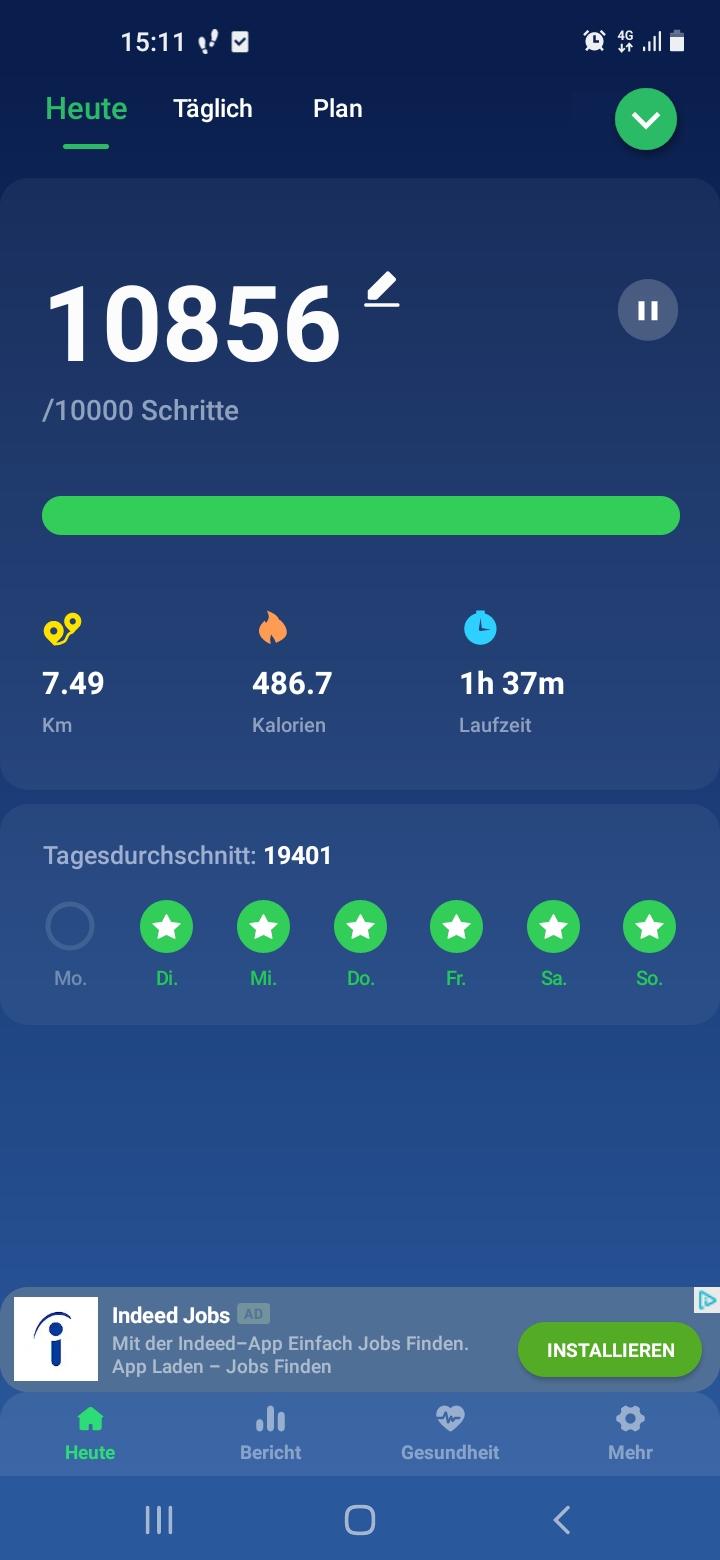Select the Heute top tab

[86, 109]
